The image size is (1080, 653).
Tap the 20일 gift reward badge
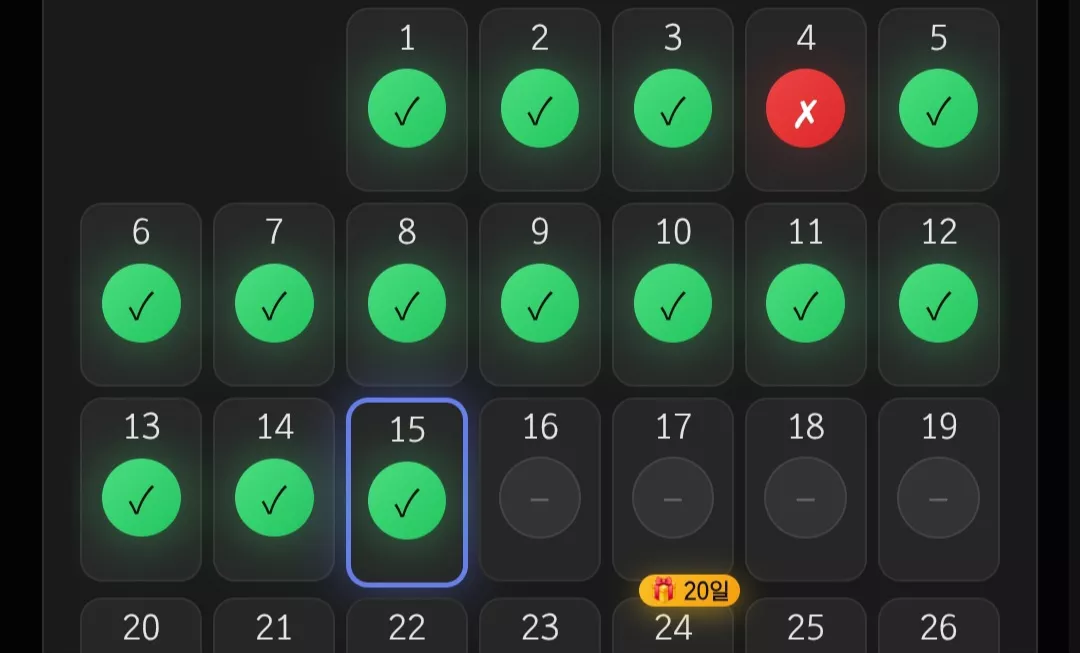pyautogui.click(x=689, y=590)
